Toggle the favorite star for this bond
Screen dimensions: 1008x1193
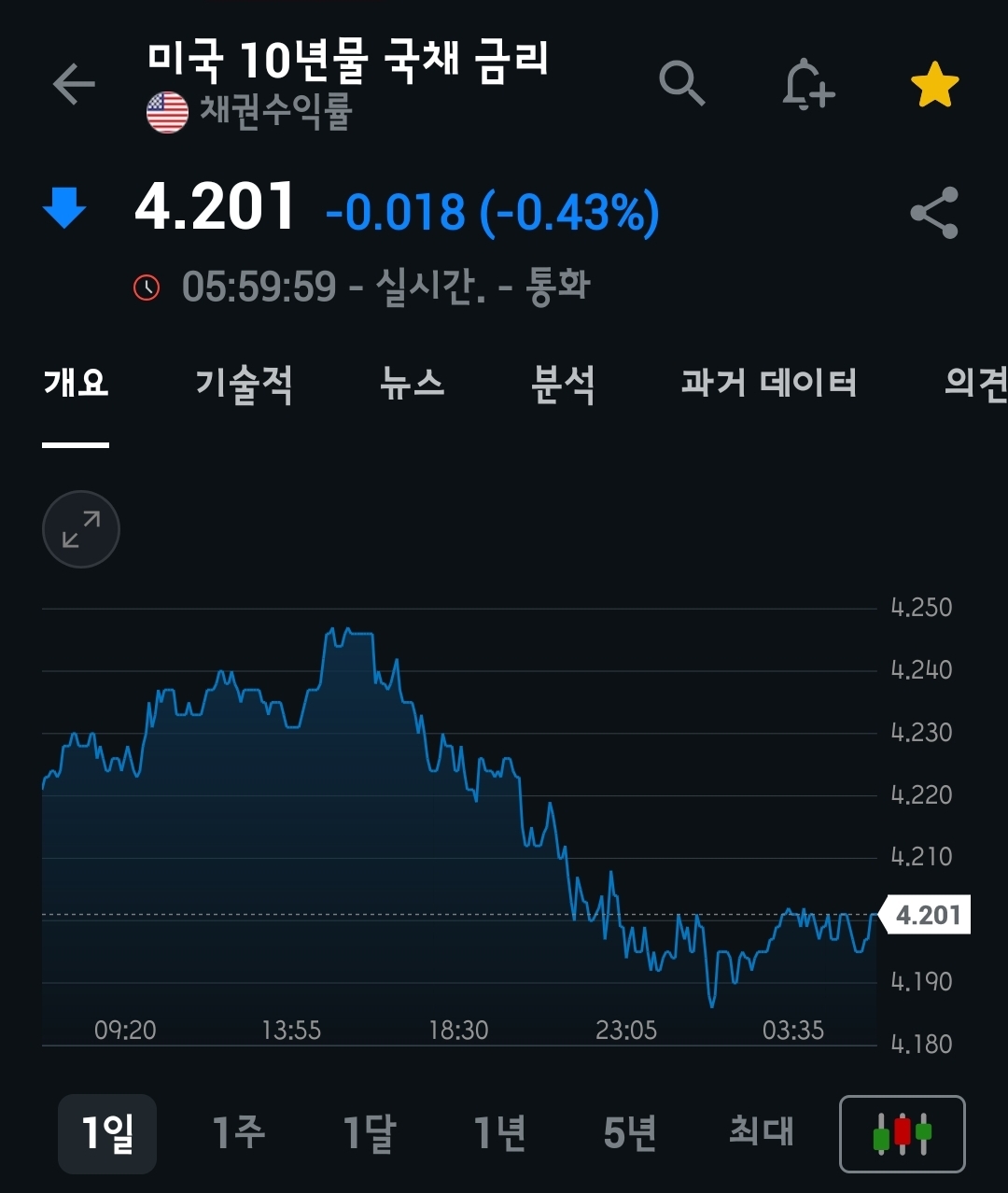coord(934,86)
